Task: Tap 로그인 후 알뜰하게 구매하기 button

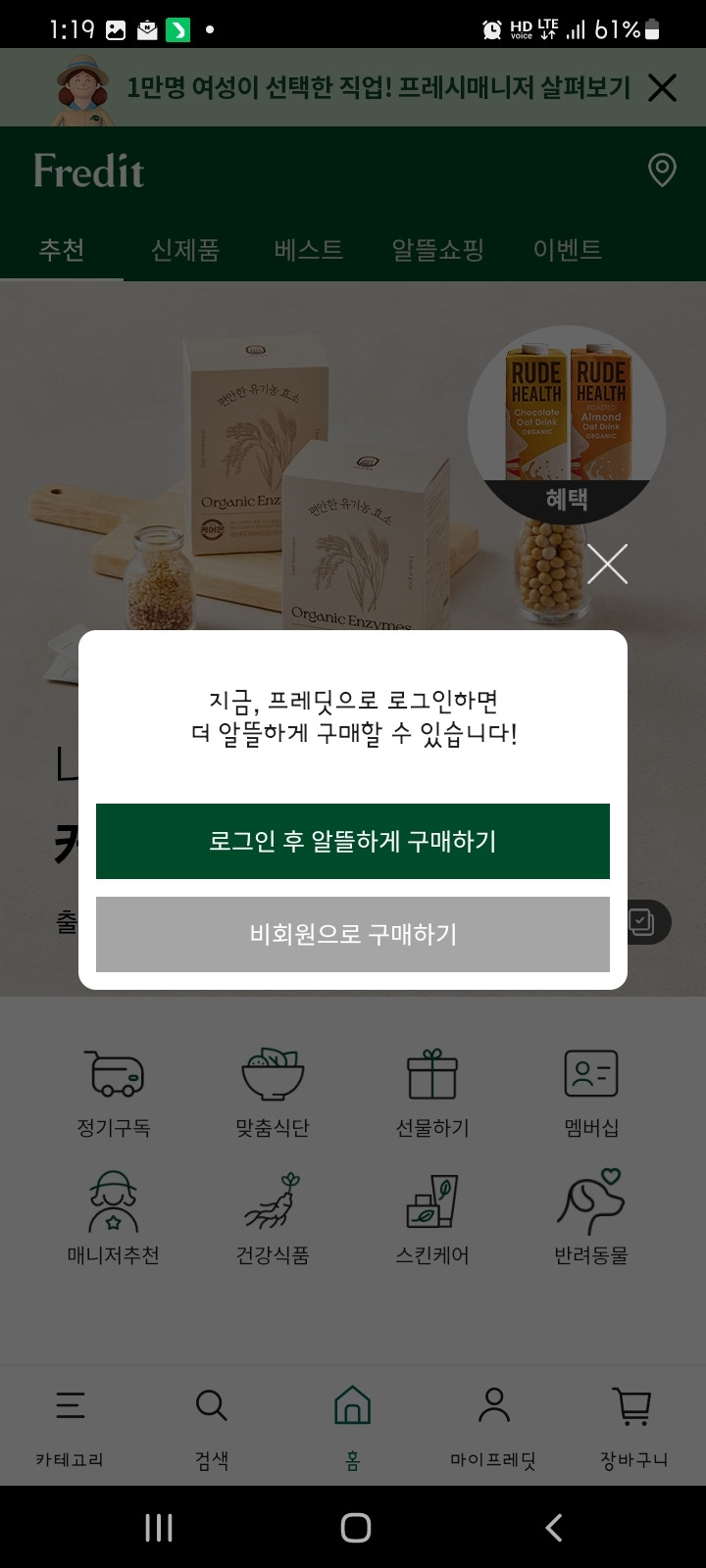Action: (x=352, y=841)
